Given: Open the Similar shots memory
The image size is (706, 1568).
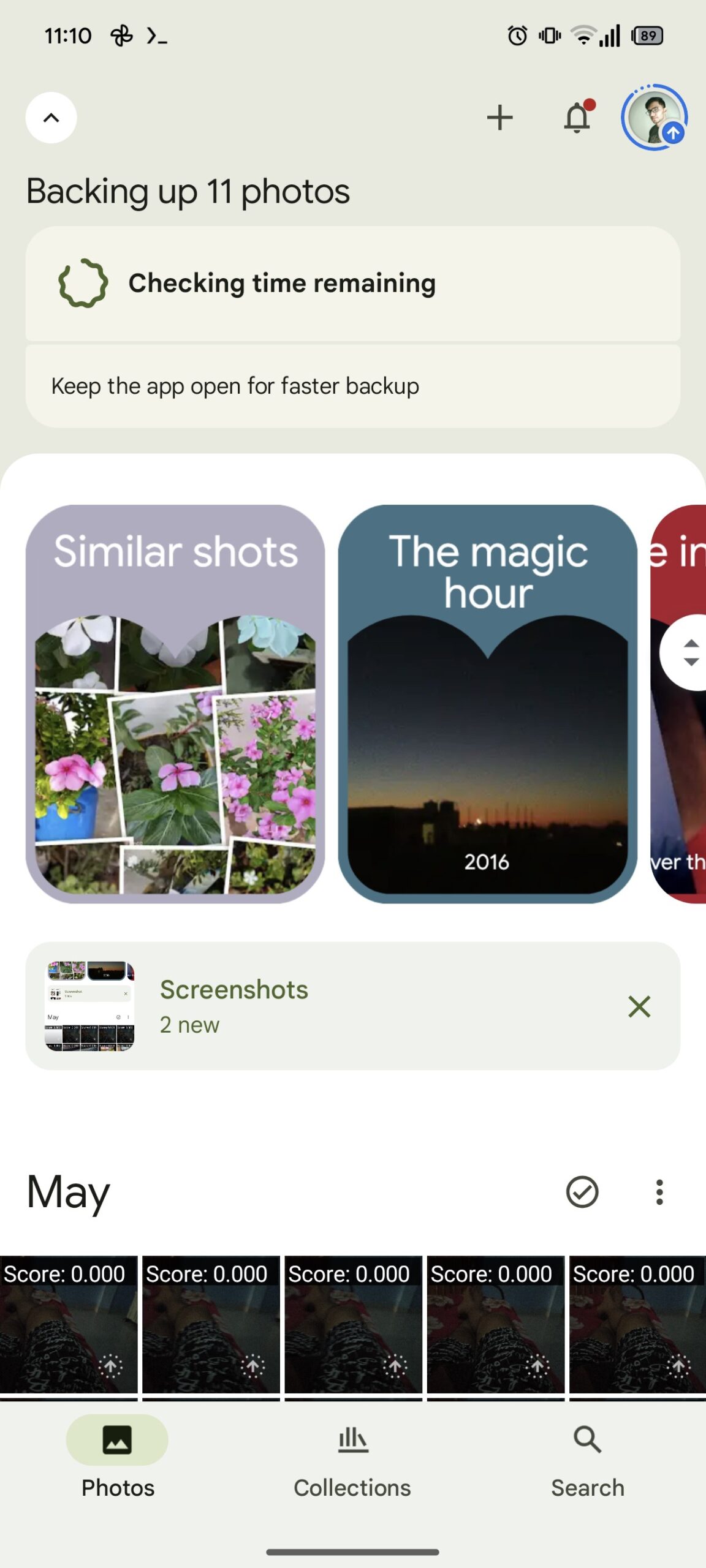Looking at the screenshot, I should (175, 703).
